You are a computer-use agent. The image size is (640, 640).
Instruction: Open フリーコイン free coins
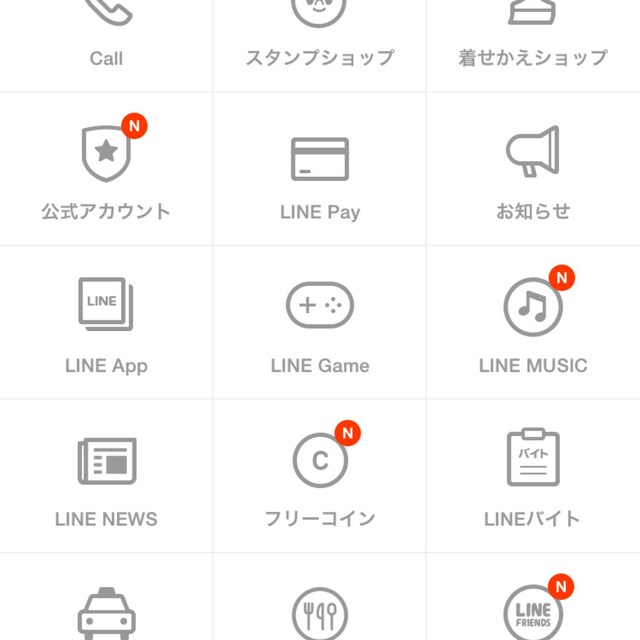[x=319, y=476]
